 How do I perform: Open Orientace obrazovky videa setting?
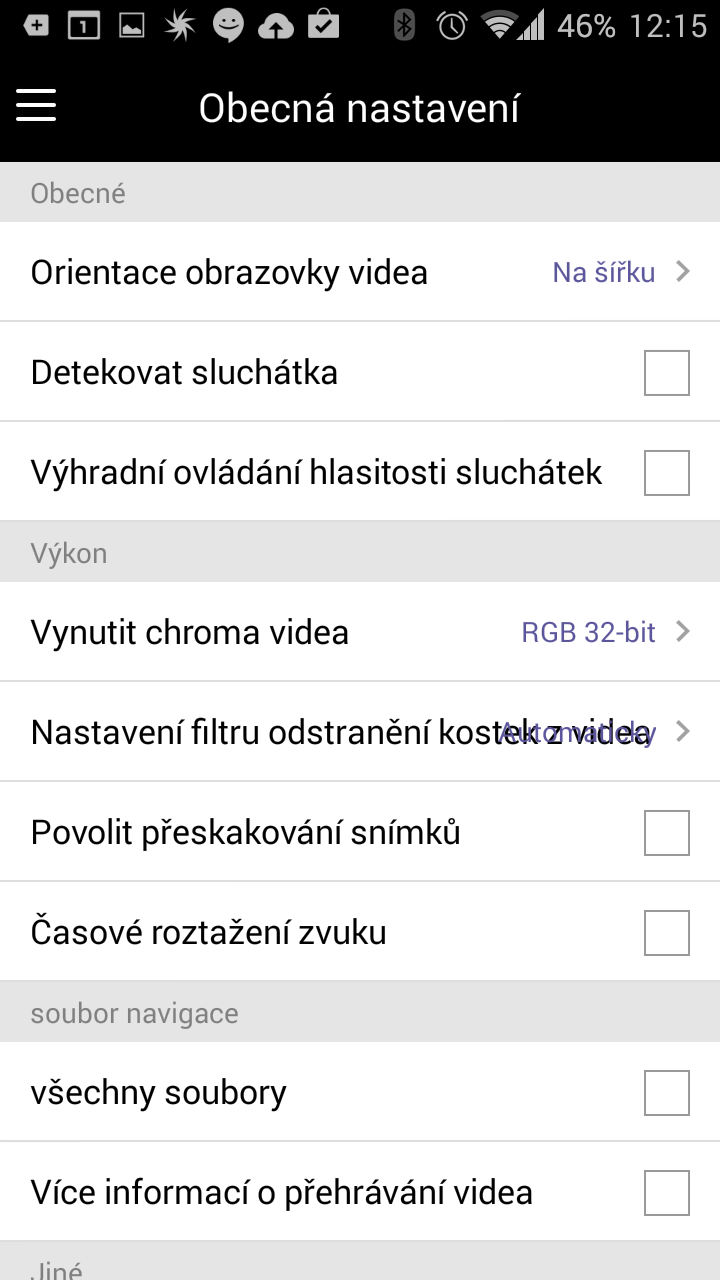pos(360,272)
